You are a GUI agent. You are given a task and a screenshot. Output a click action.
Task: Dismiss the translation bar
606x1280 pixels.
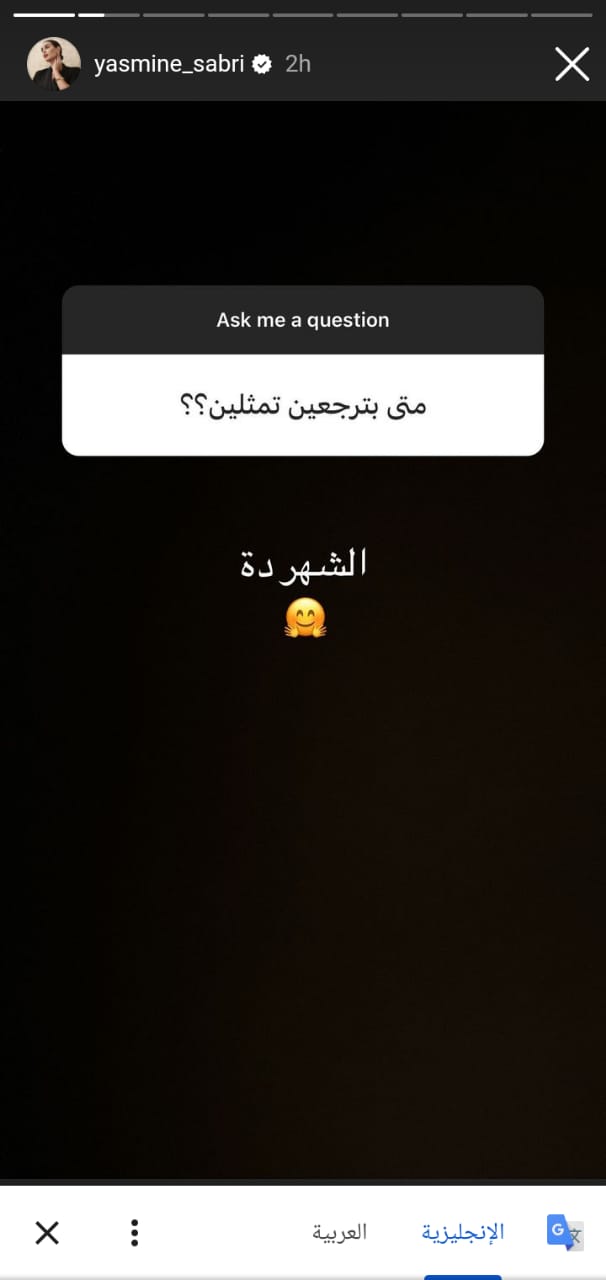(x=47, y=1232)
